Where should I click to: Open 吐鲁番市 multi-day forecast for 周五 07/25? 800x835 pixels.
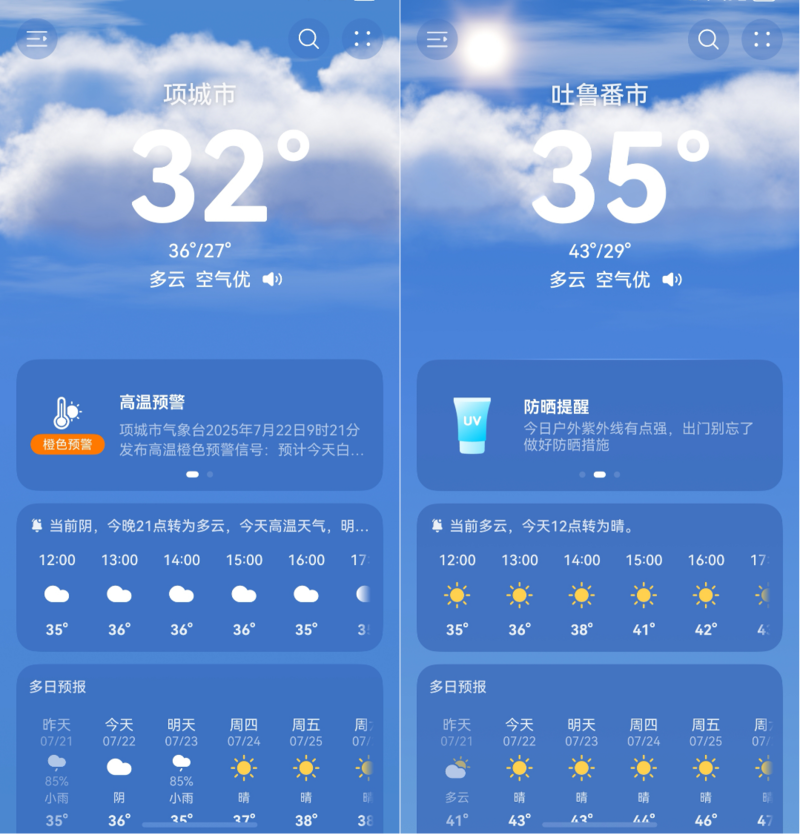click(706, 768)
